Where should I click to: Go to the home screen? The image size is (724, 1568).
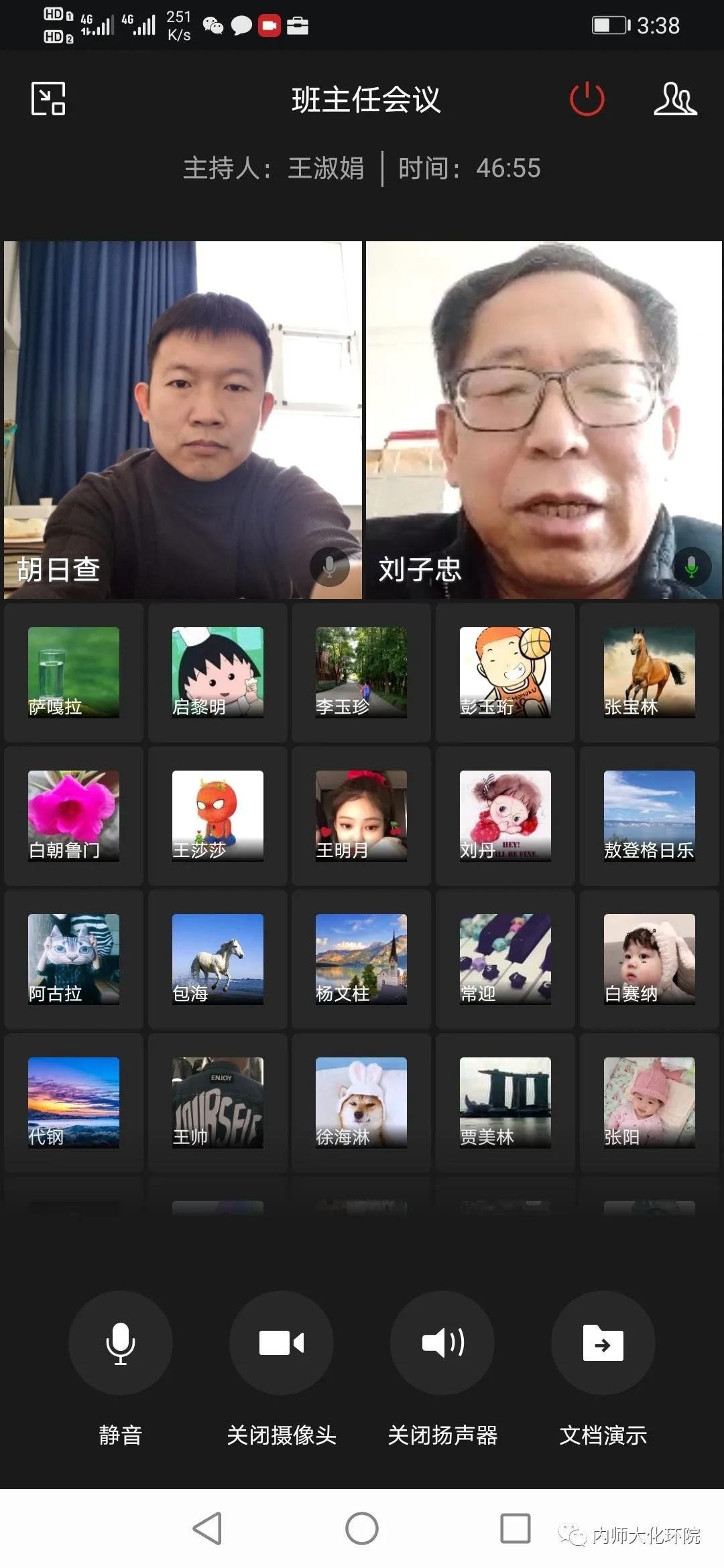[x=362, y=1528]
